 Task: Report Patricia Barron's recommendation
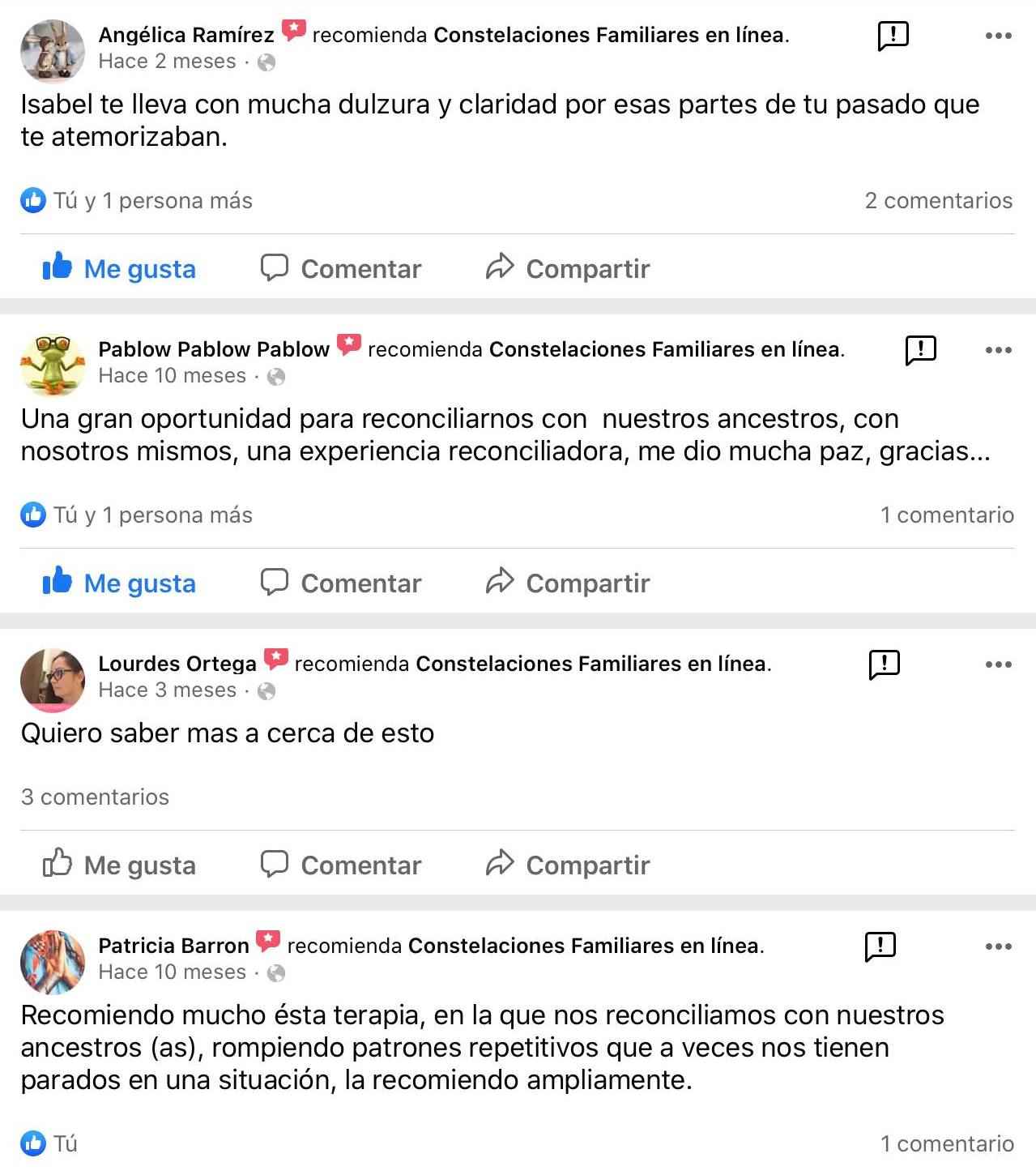(x=880, y=946)
